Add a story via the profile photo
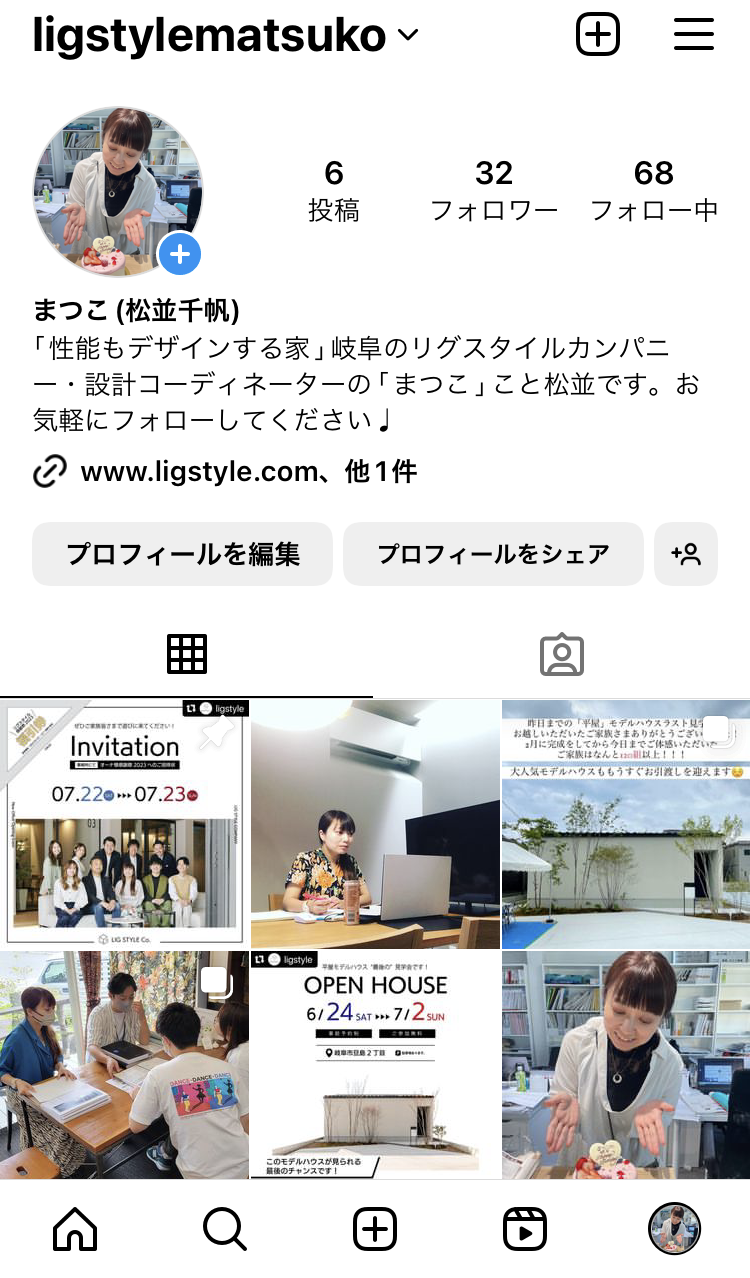This screenshot has height=1278, width=750. tap(180, 254)
